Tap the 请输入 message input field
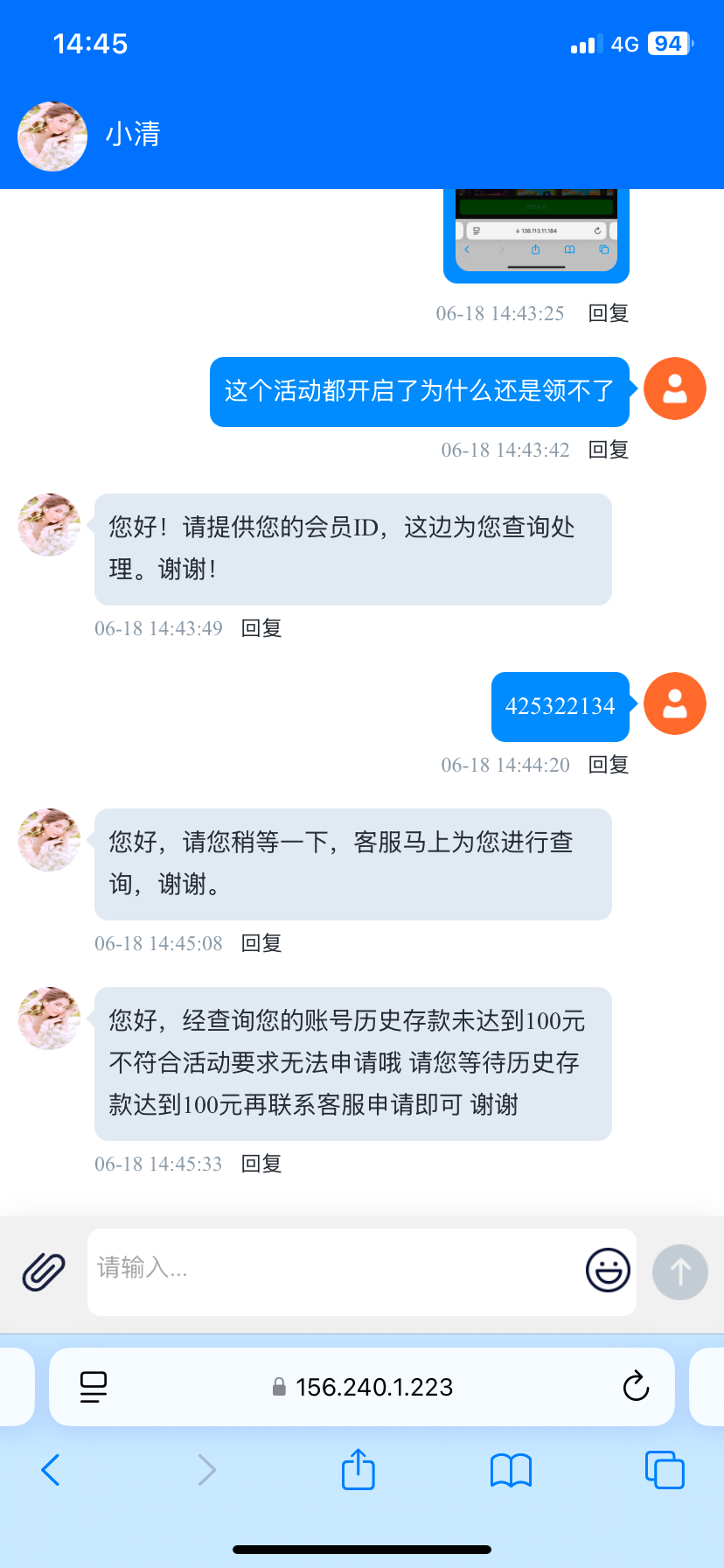Image resolution: width=724 pixels, height=1568 pixels. coord(332,1270)
